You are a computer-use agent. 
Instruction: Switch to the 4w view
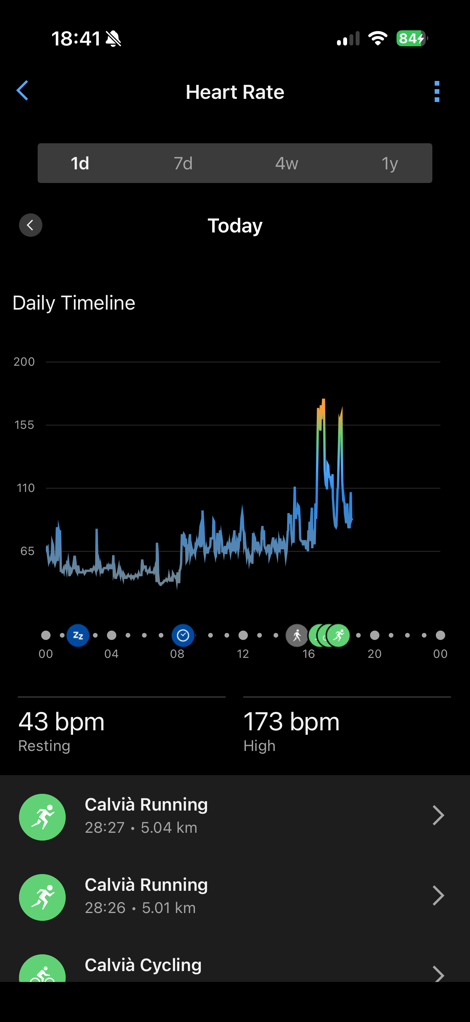point(286,163)
